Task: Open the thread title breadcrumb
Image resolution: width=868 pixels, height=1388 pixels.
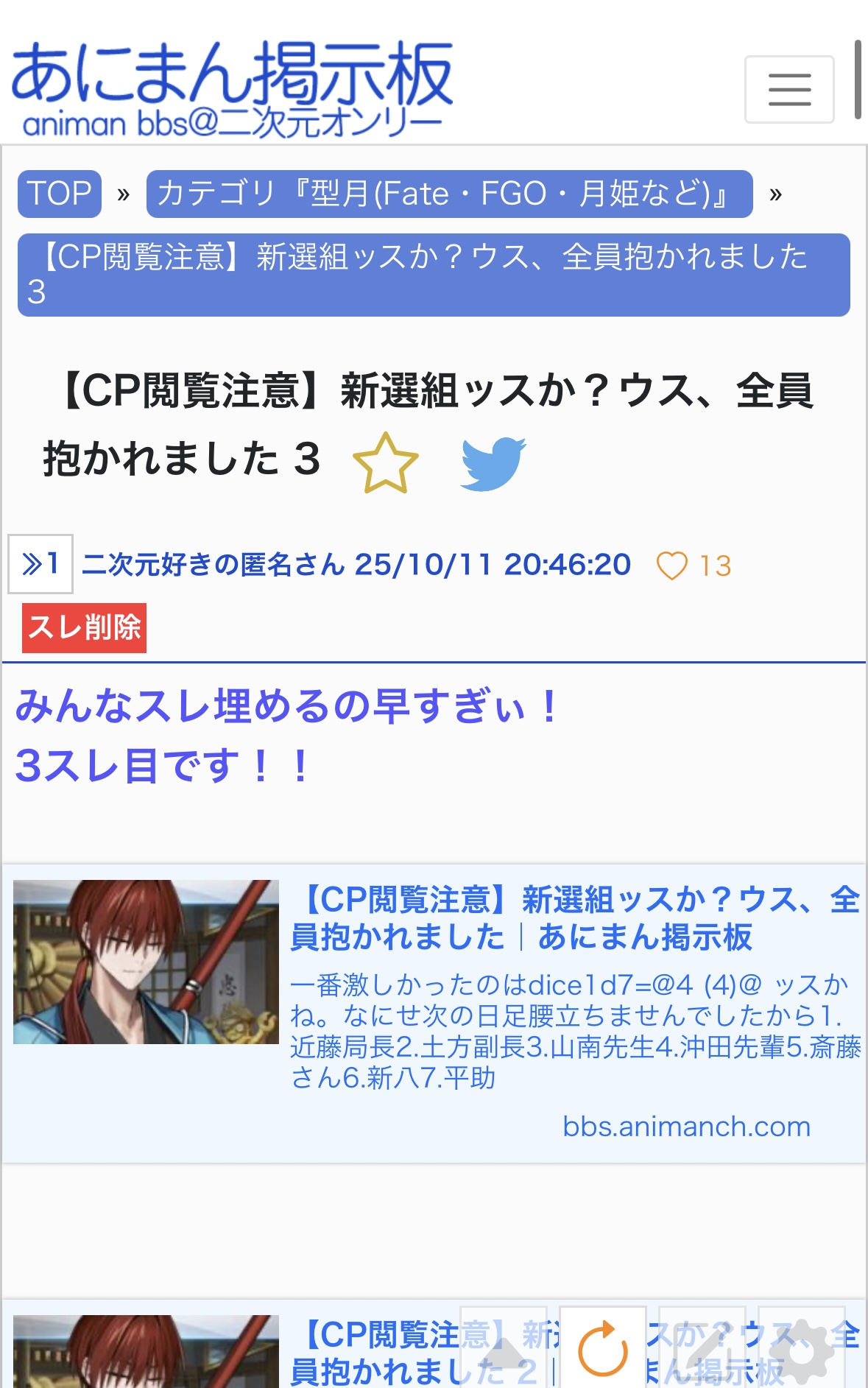Action: tap(433, 275)
